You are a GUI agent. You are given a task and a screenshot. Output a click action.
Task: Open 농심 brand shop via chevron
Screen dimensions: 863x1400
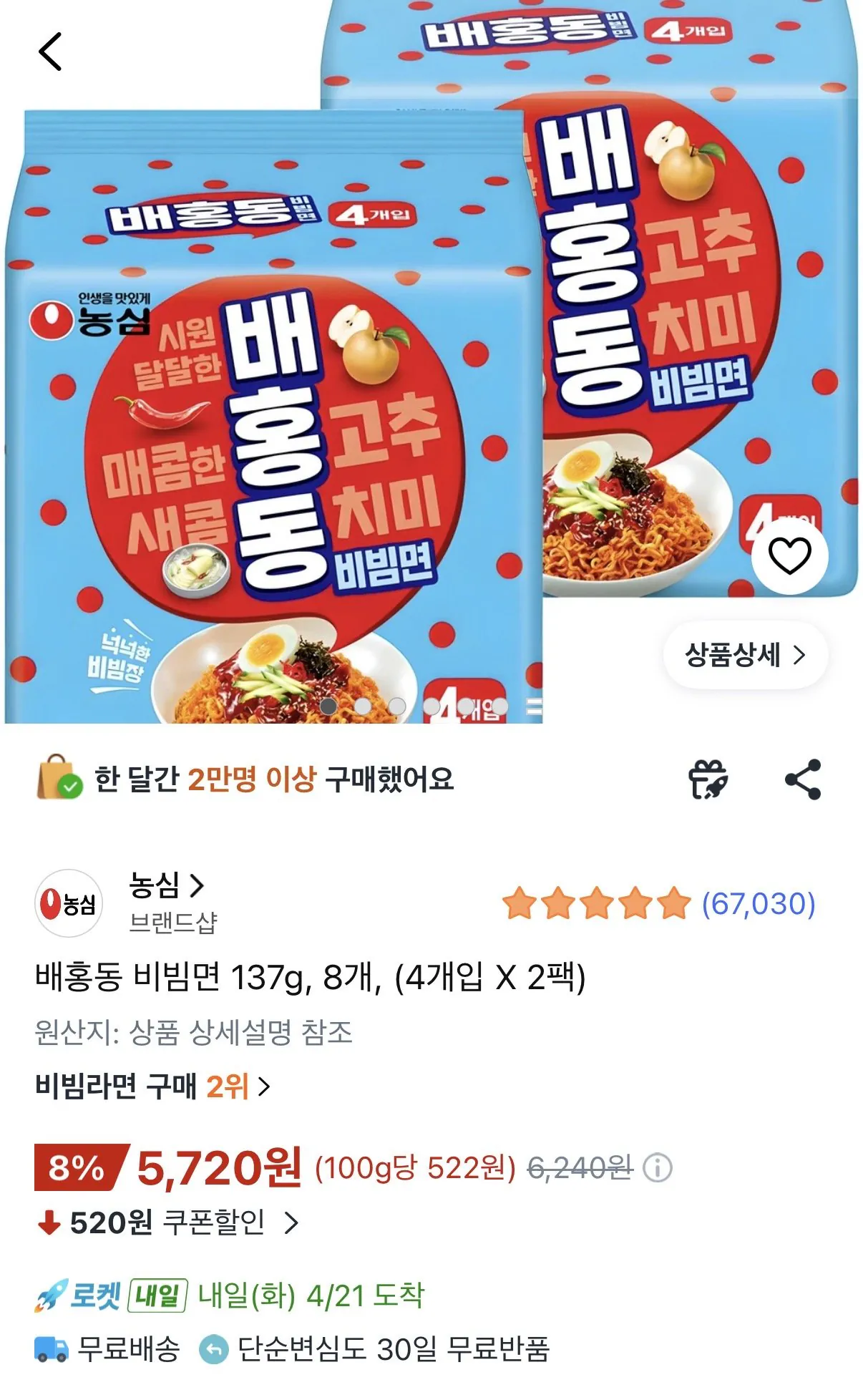(x=198, y=890)
